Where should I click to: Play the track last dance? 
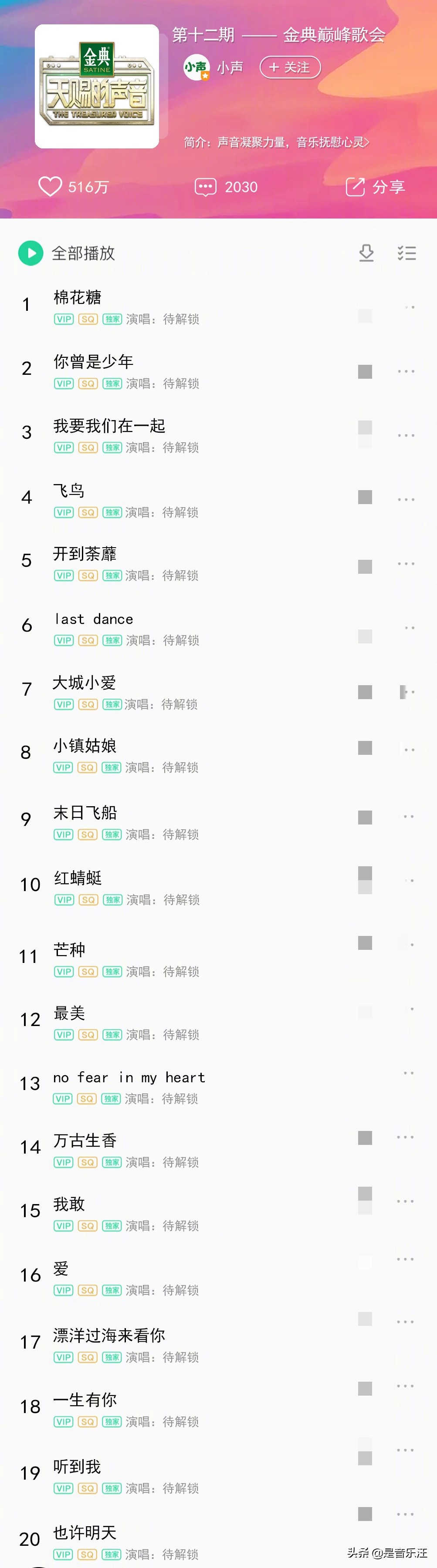point(93,619)
